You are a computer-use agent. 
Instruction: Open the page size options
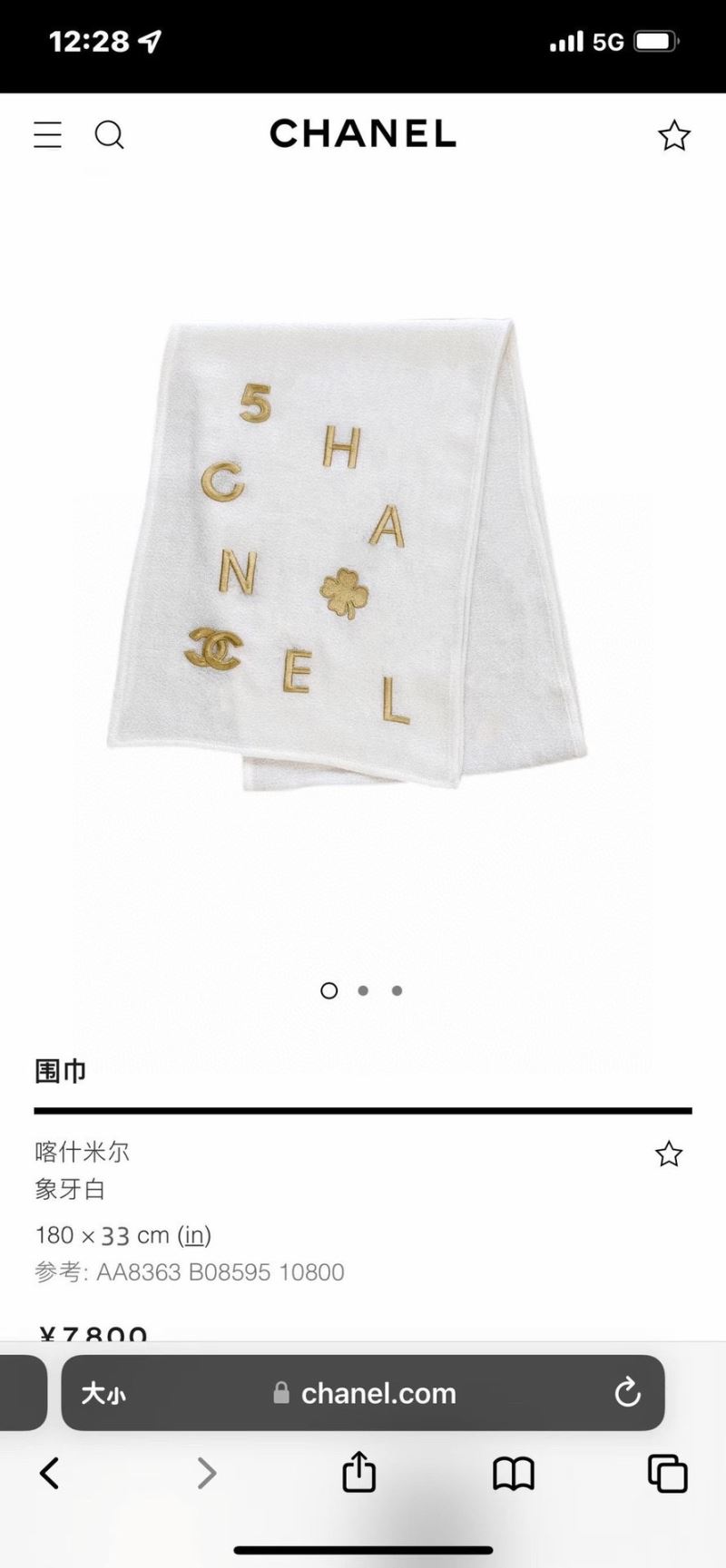point(103,1393)
